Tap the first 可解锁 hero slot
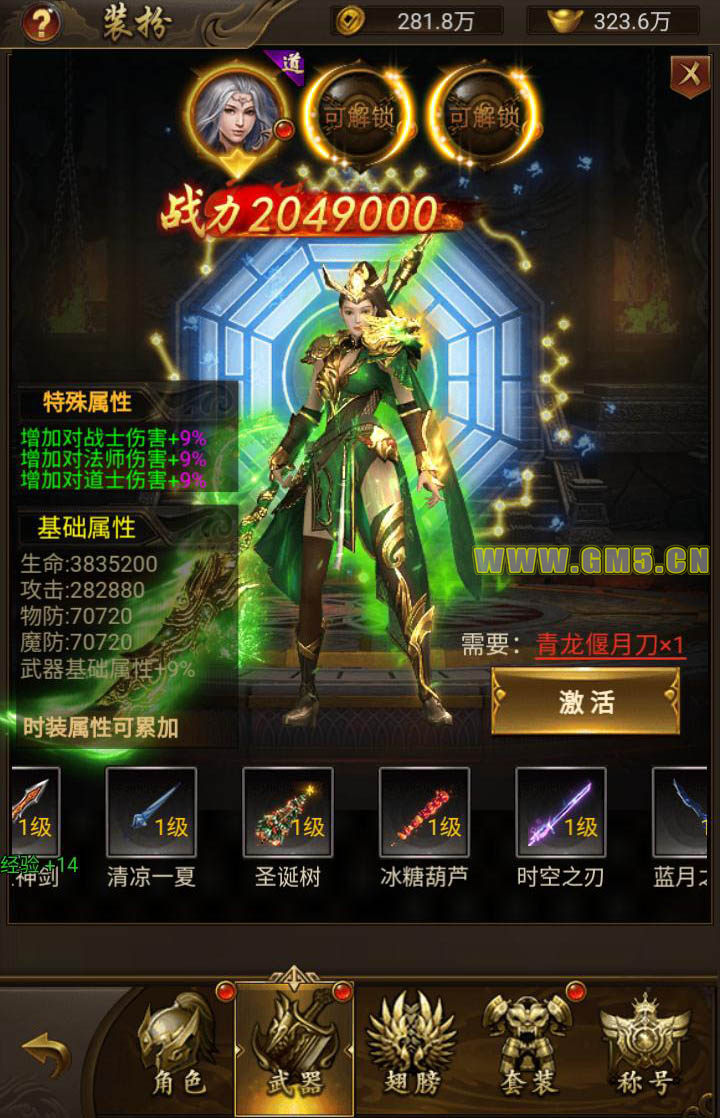 coord(360,116)
